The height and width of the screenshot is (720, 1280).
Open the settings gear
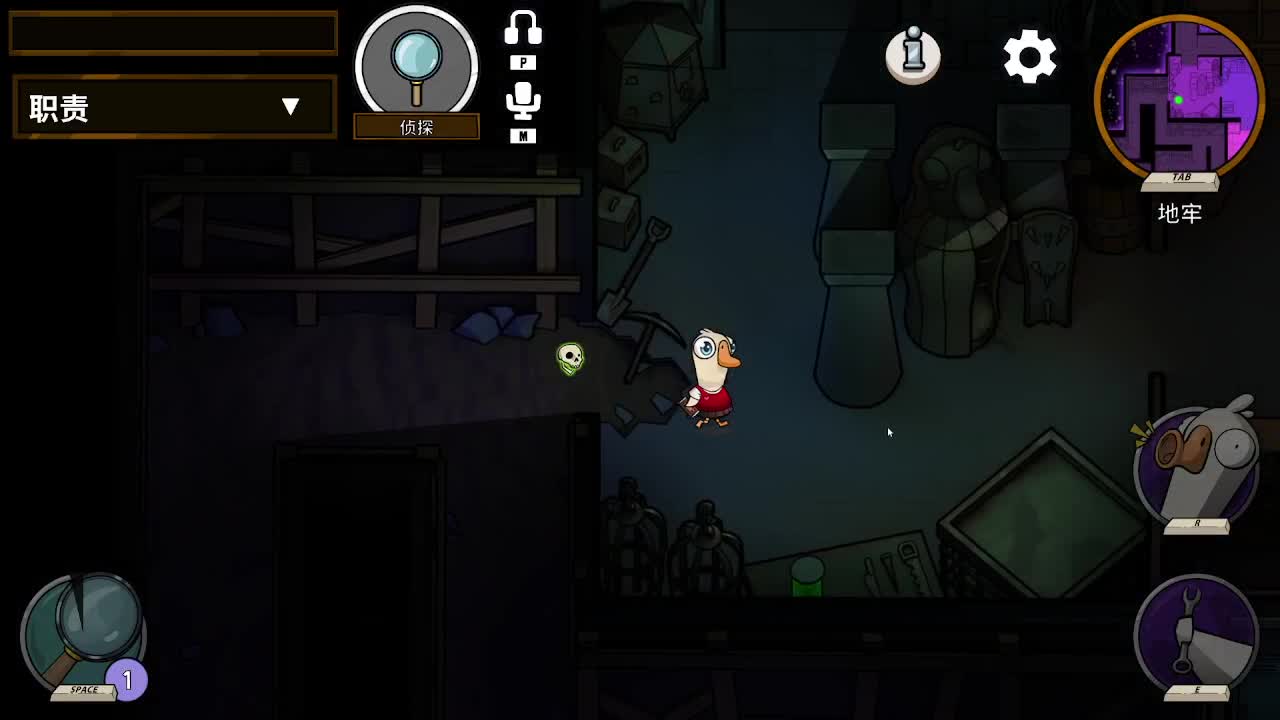pos(1030,56)
